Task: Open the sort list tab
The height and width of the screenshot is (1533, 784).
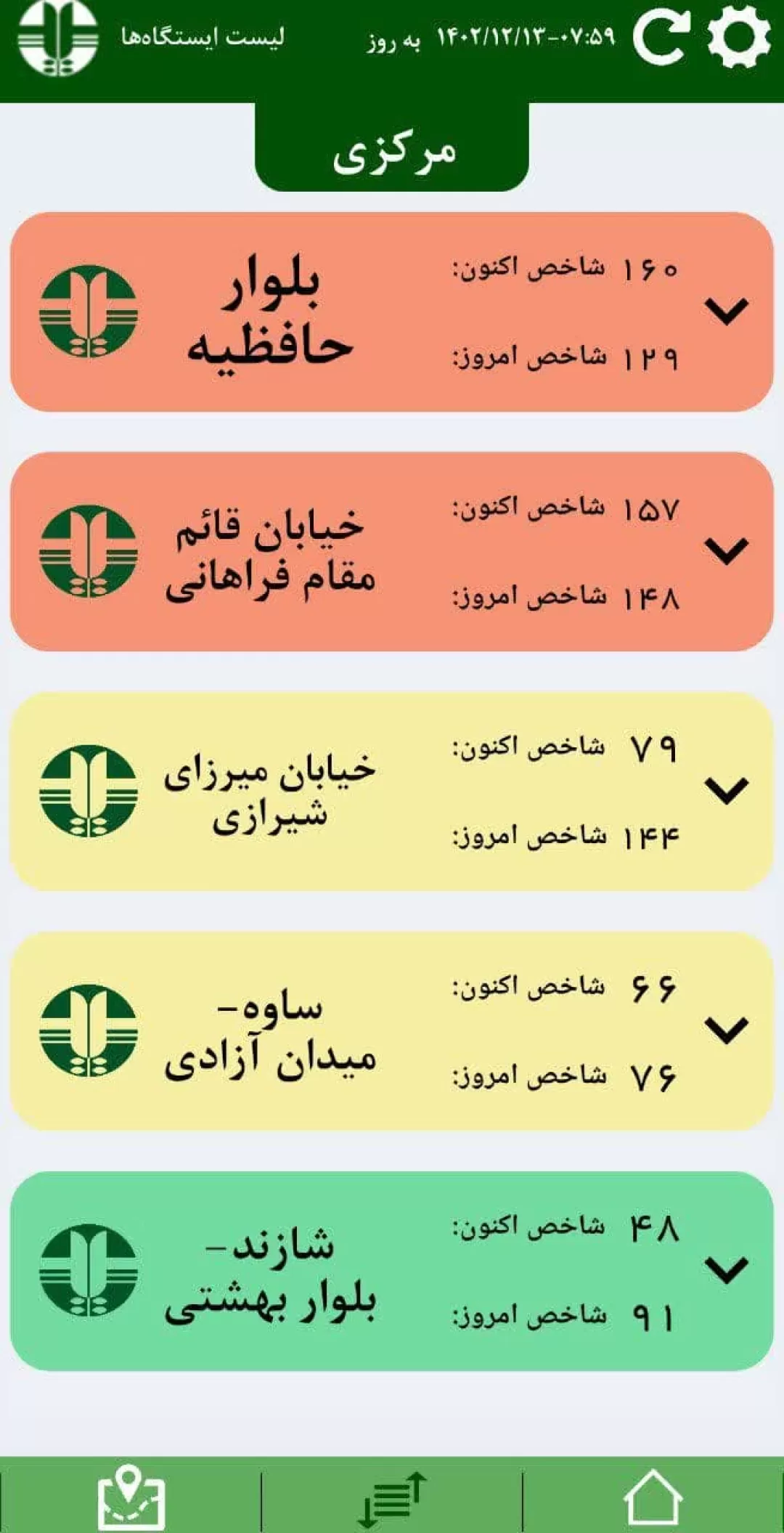Action: click(392, 1499)
